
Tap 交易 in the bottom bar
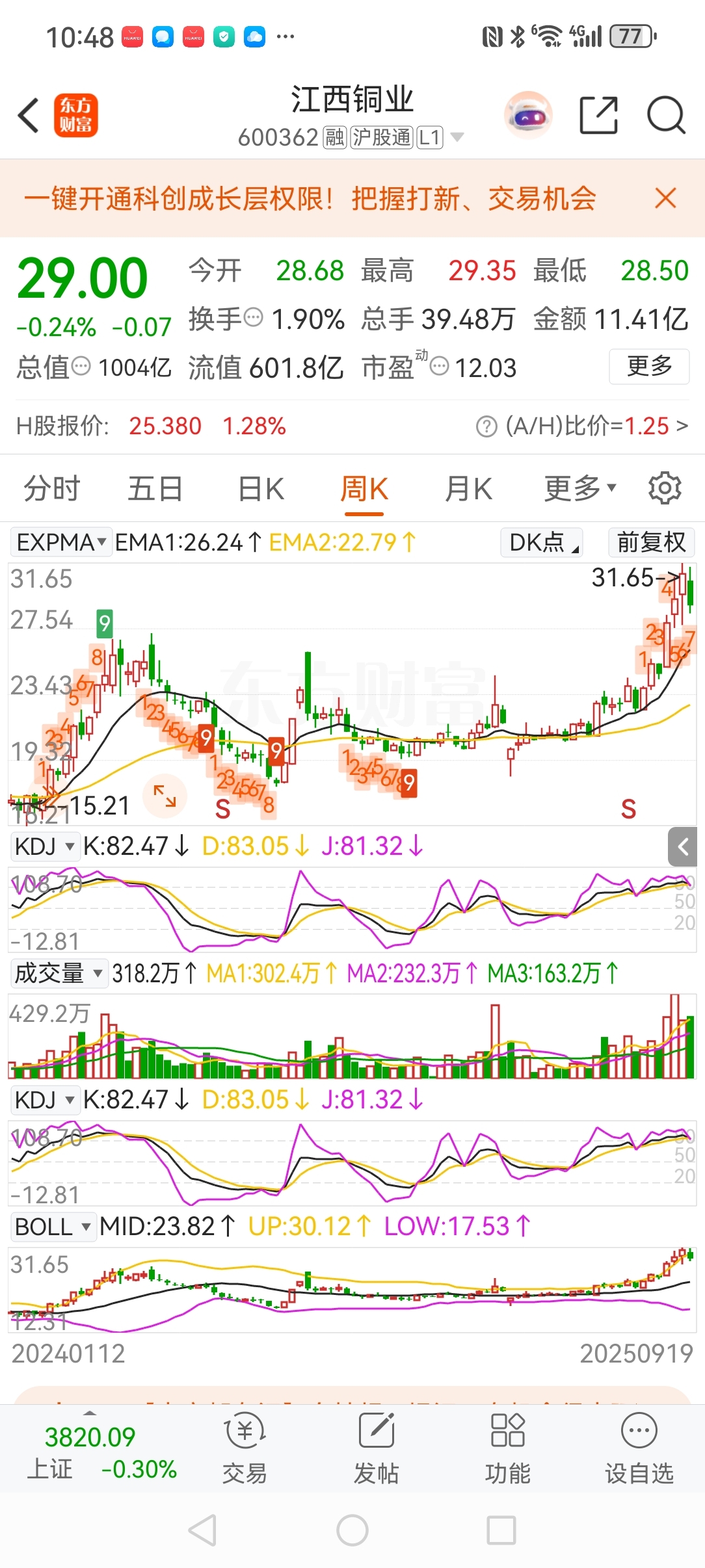(x=245, y=1448)
